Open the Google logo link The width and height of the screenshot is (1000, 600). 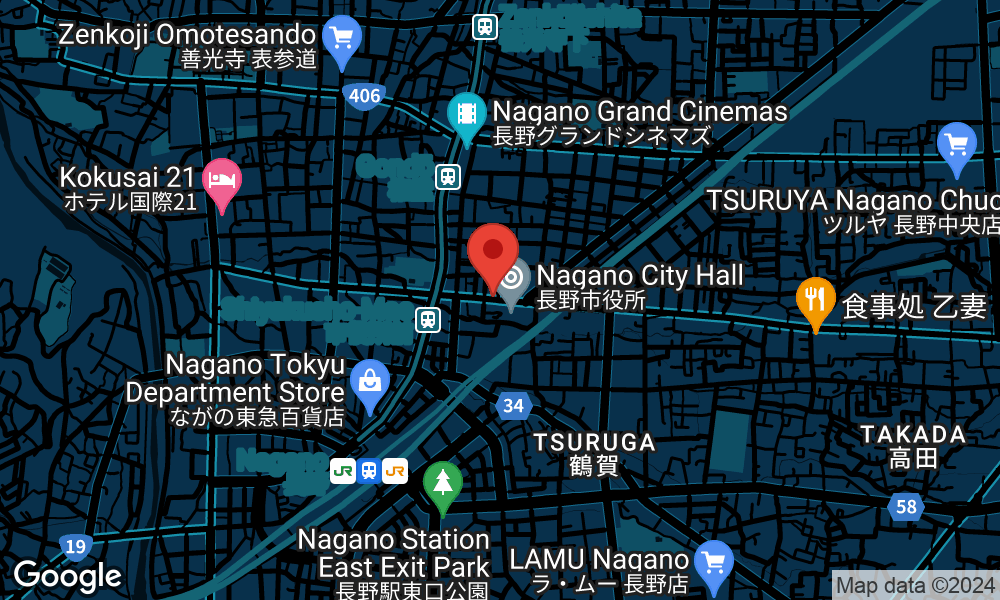(67, 576)
